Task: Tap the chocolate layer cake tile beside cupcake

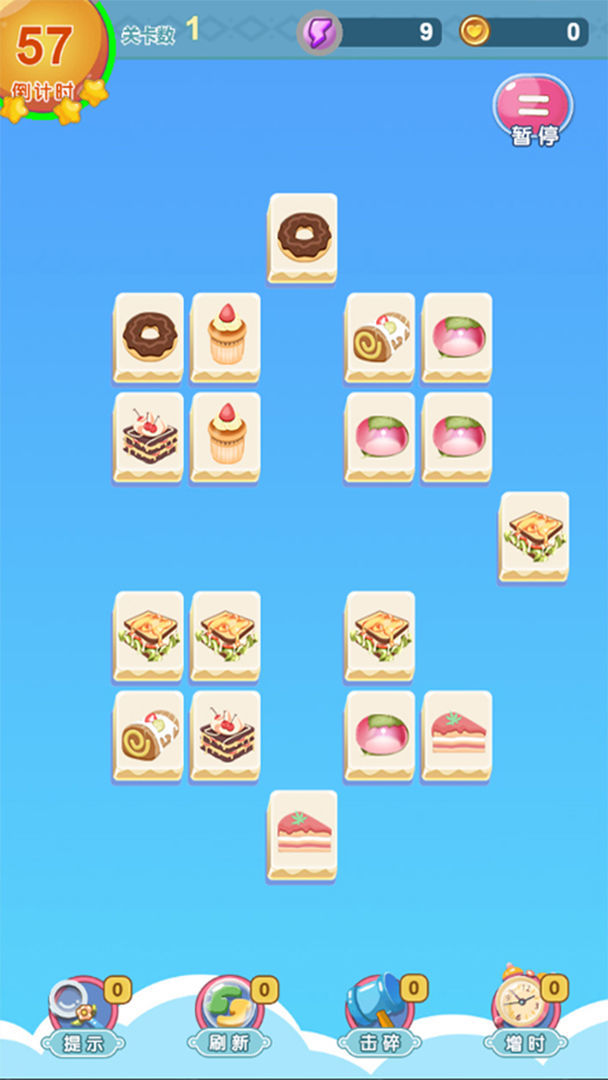Action: [149, 436]
